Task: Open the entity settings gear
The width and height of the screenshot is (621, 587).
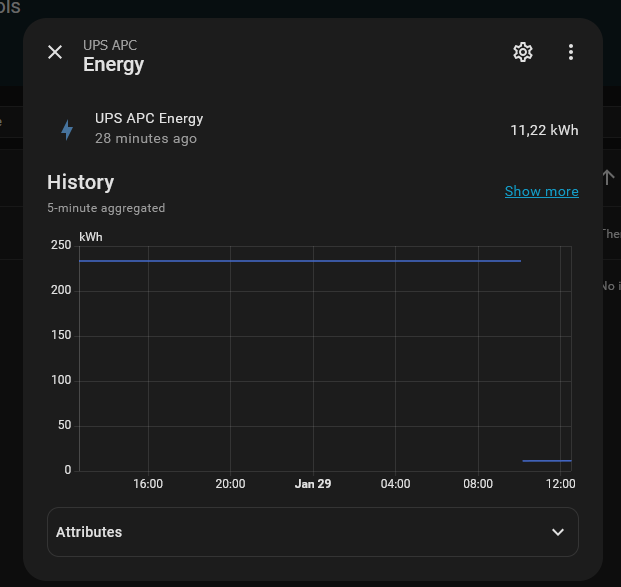Action: tap(523, 52)
